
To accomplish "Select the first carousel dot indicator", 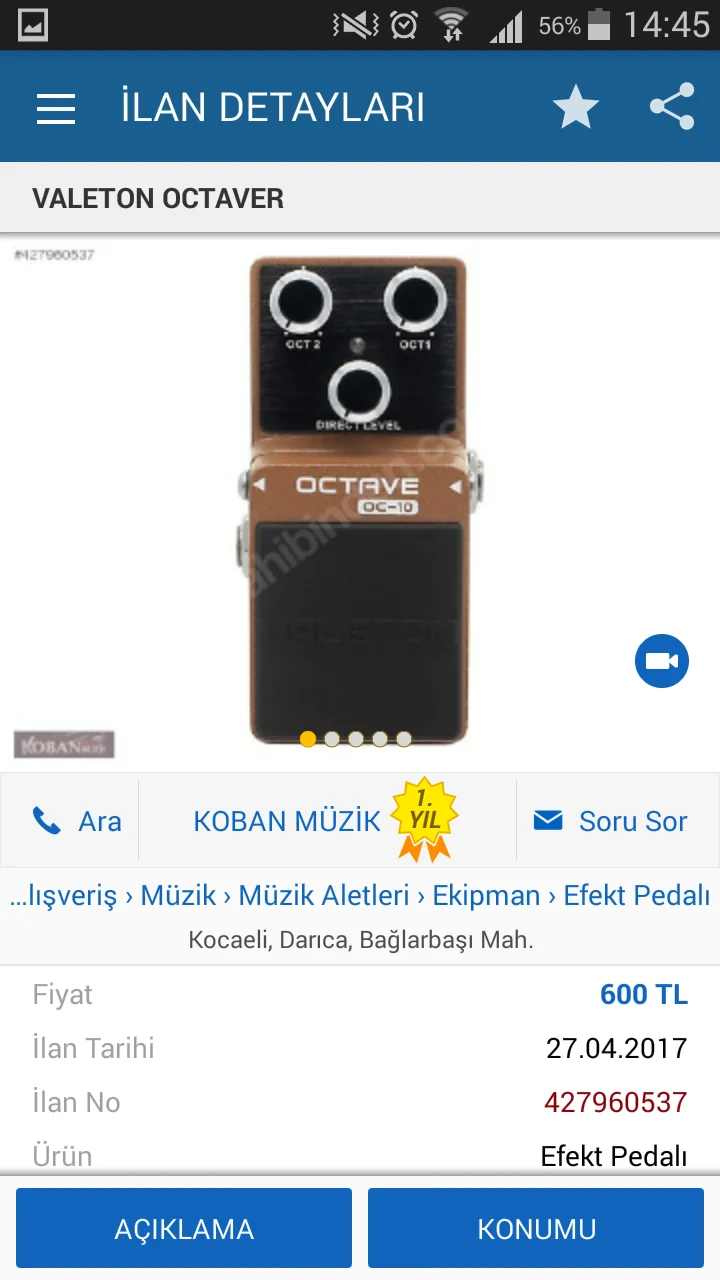I will pos(308,740).
